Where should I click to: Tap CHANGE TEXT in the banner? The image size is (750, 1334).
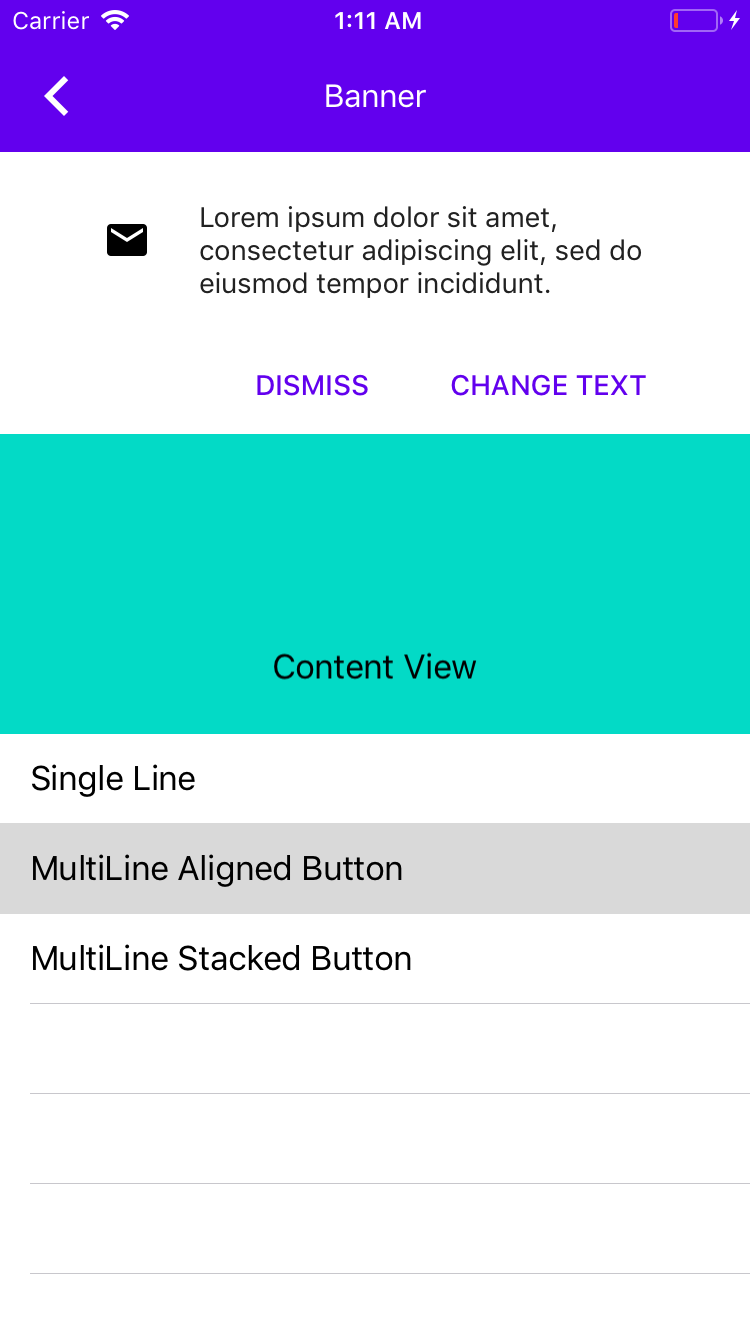pos(548,385)
